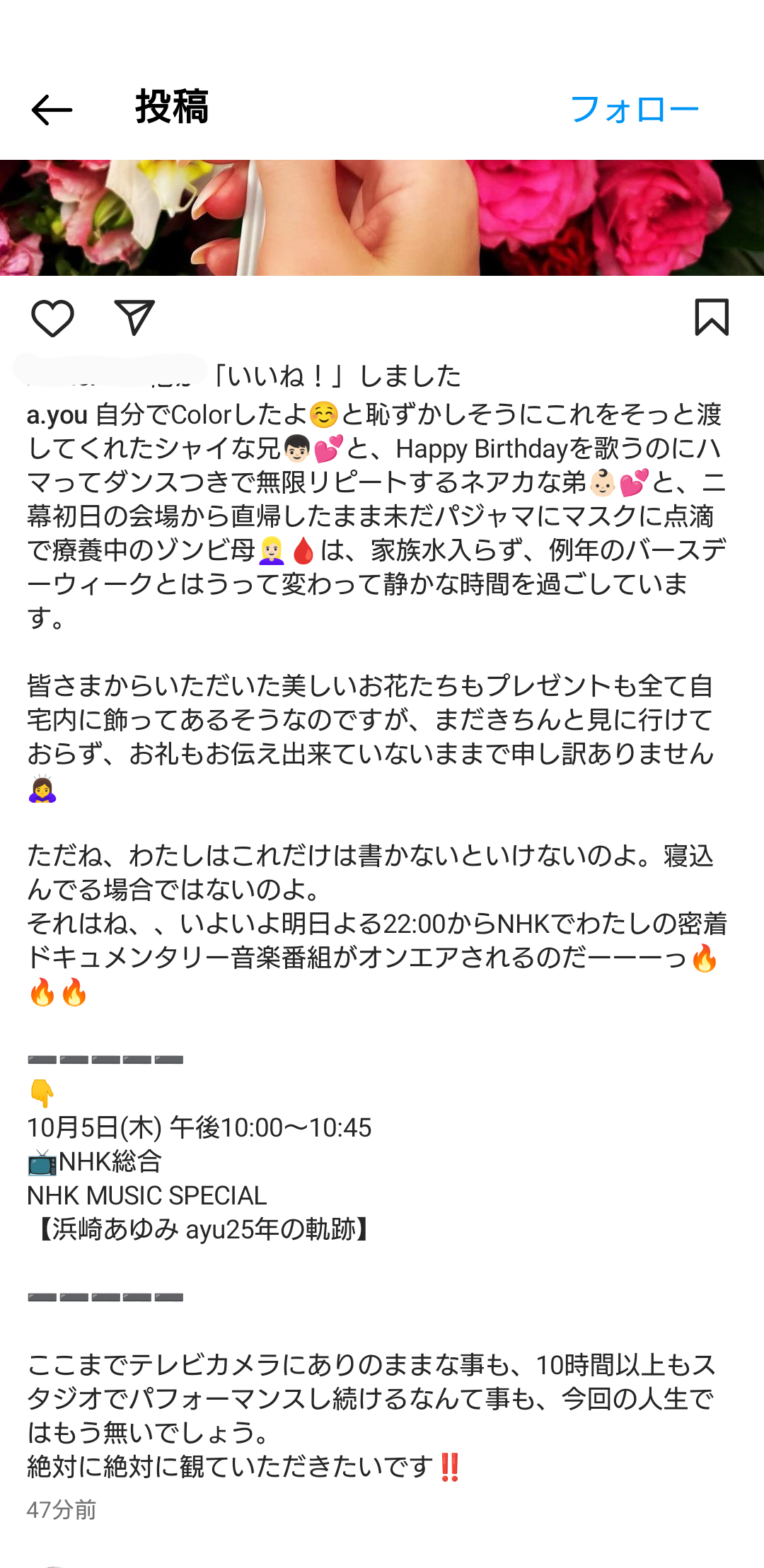
Task: Tap the フォロー follow button
Action: [x=635, y=110]
